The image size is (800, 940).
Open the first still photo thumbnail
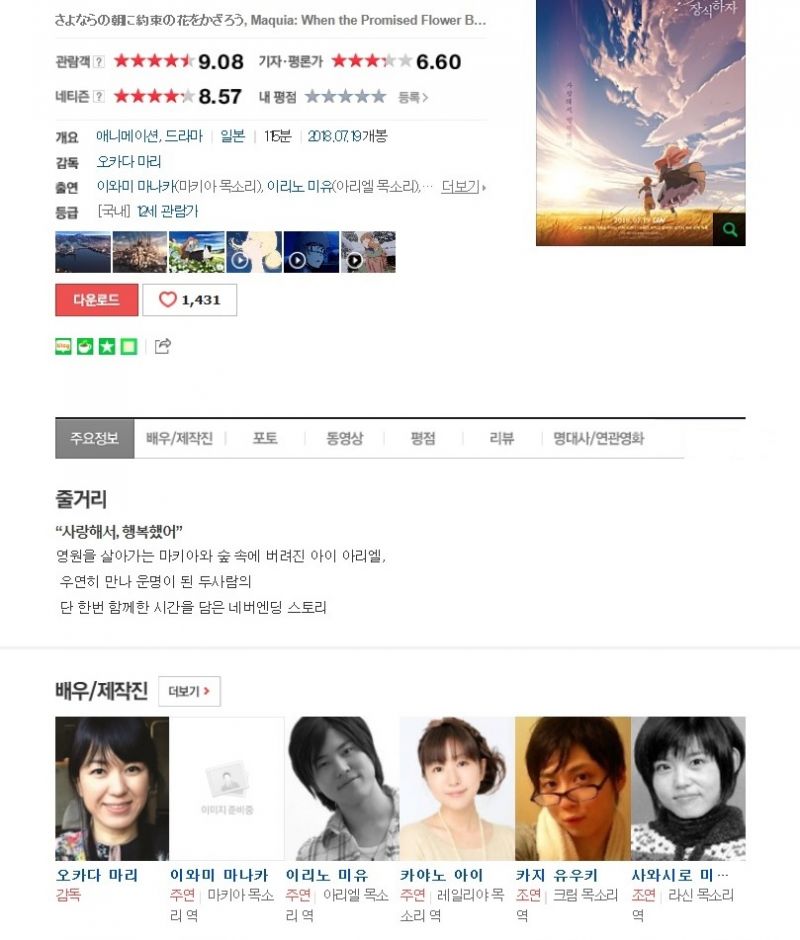click(x=82, y=252)
